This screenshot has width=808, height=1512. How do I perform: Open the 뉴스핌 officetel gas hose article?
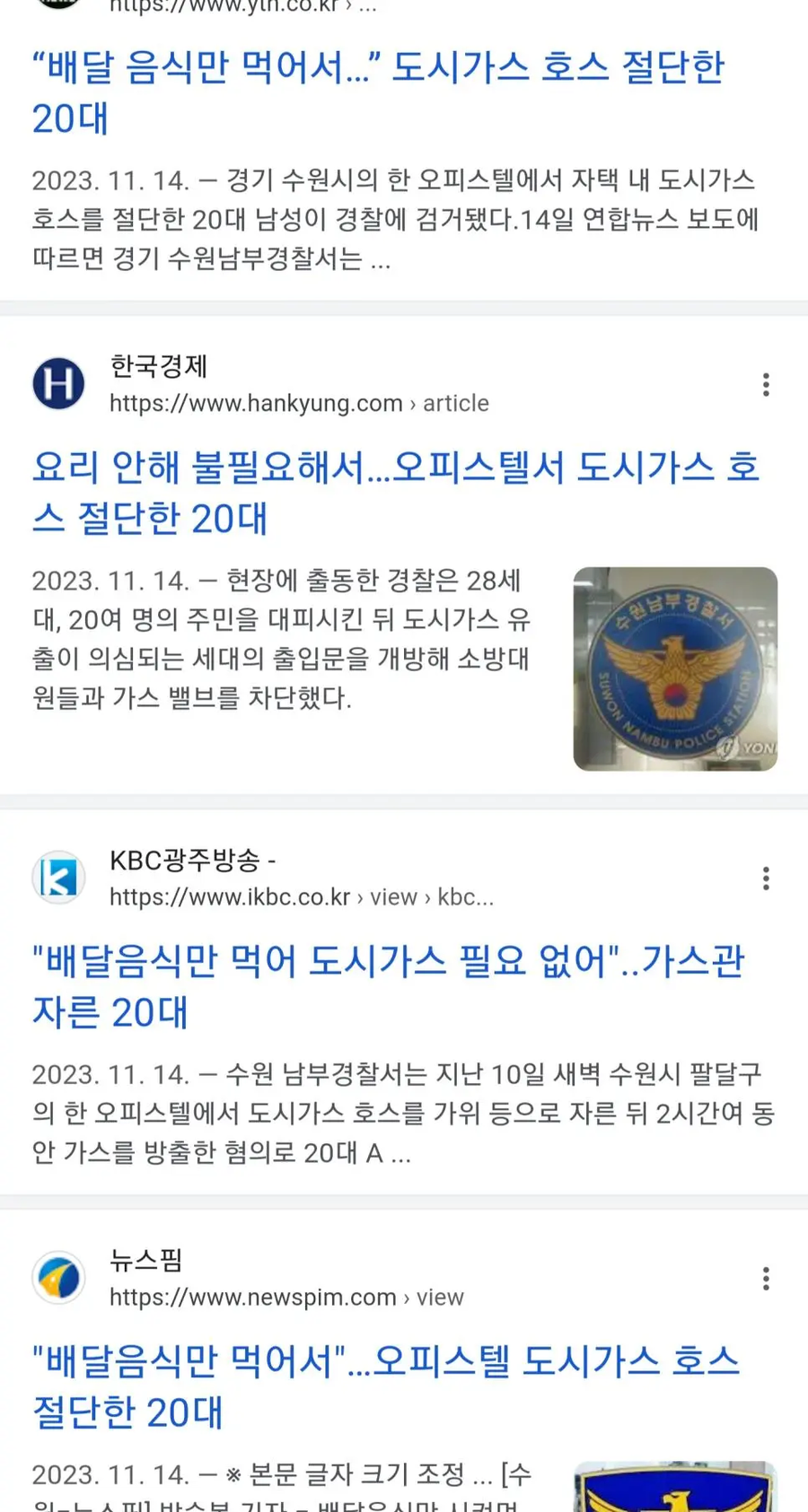386,1385
